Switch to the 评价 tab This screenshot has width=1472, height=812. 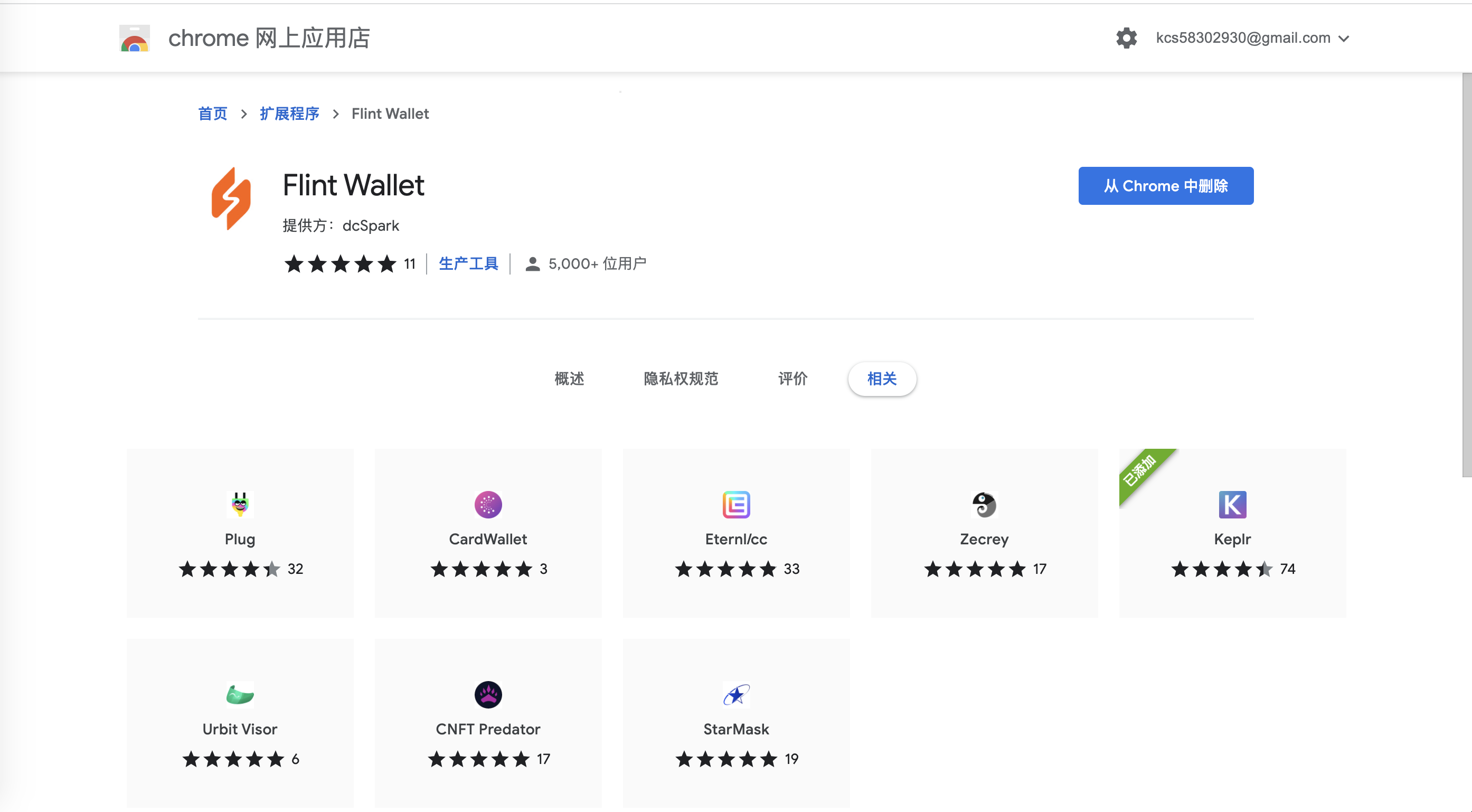click(792, 379)
